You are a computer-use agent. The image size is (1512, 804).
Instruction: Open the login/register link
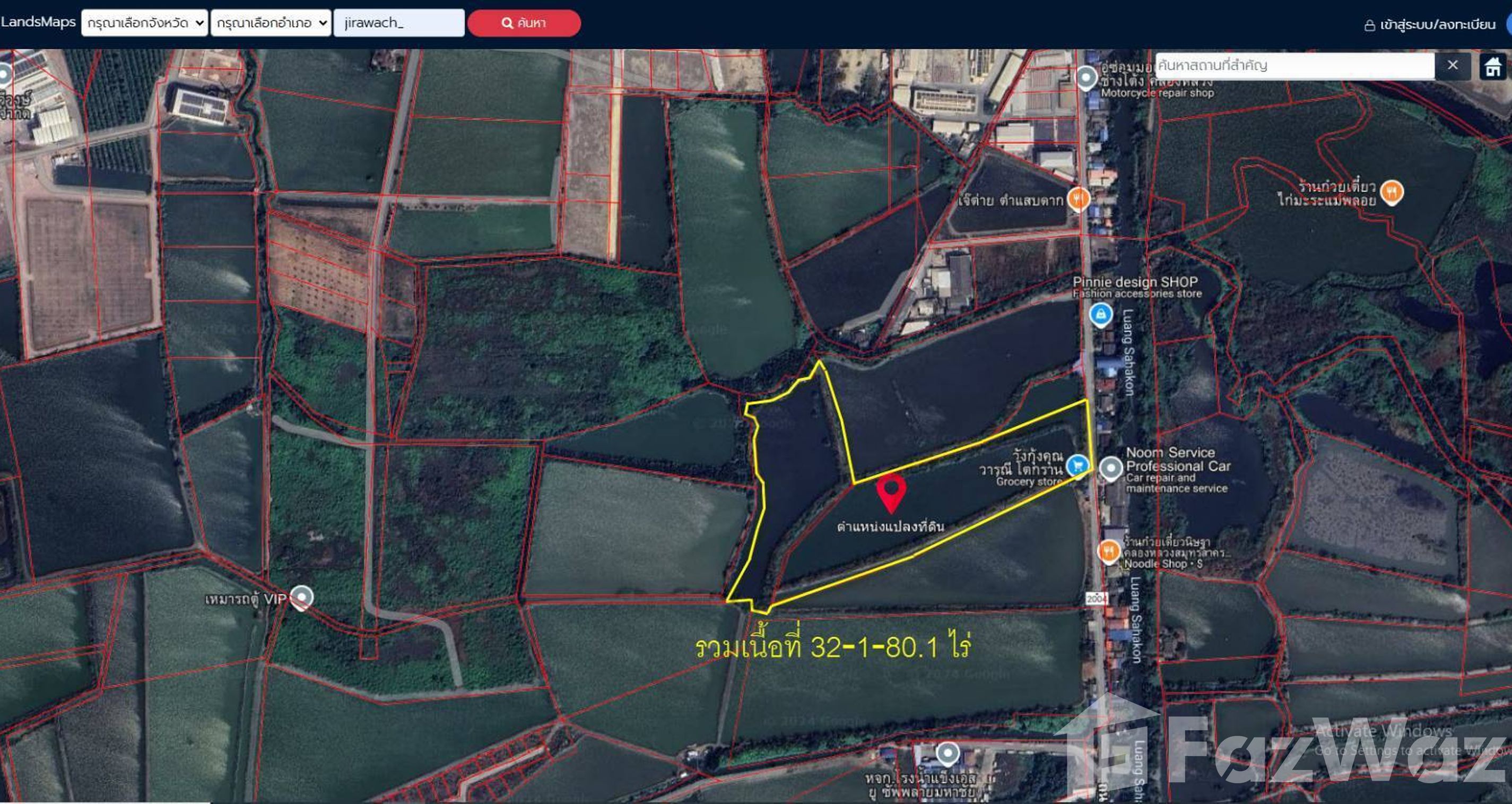(x=1430, y=24)
